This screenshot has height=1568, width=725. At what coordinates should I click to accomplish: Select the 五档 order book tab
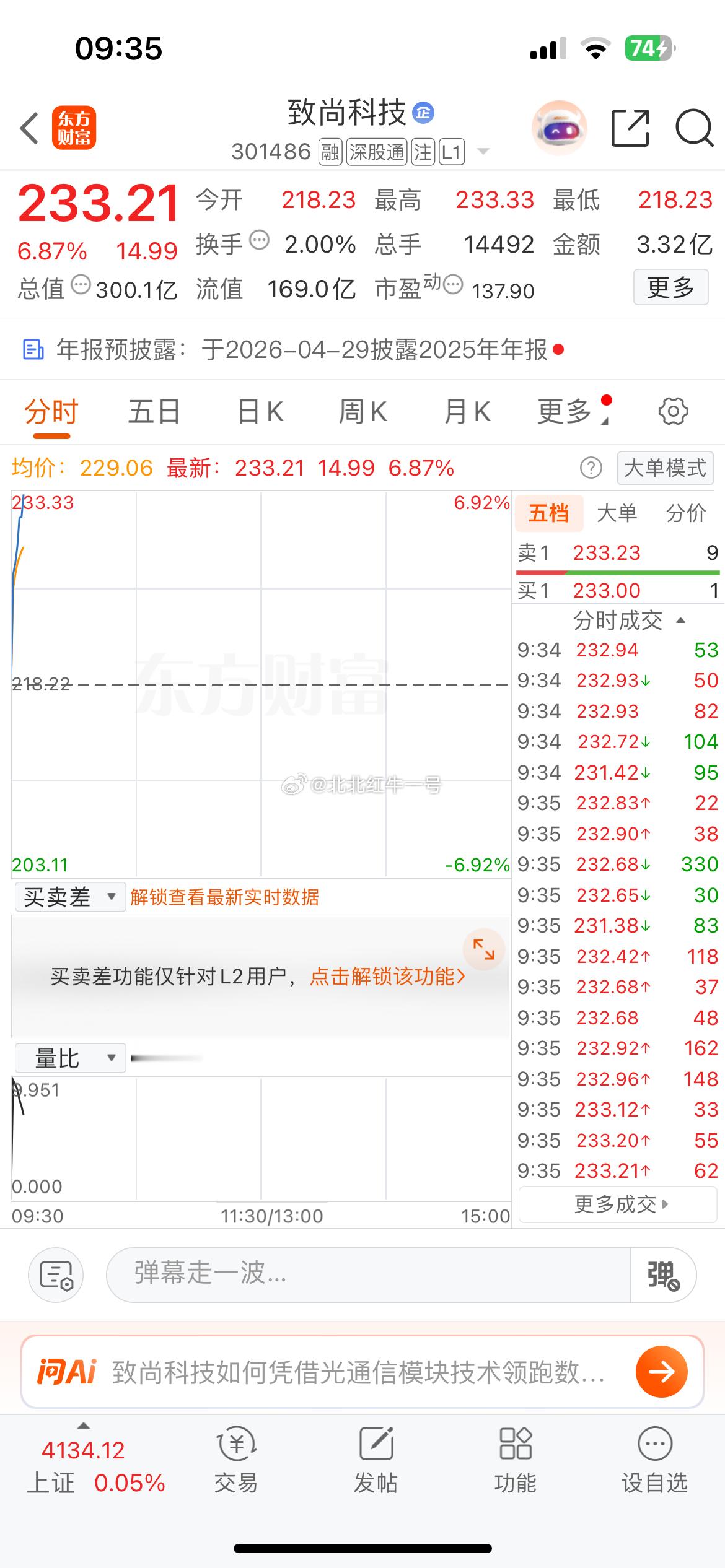click(x=548, y=514)
